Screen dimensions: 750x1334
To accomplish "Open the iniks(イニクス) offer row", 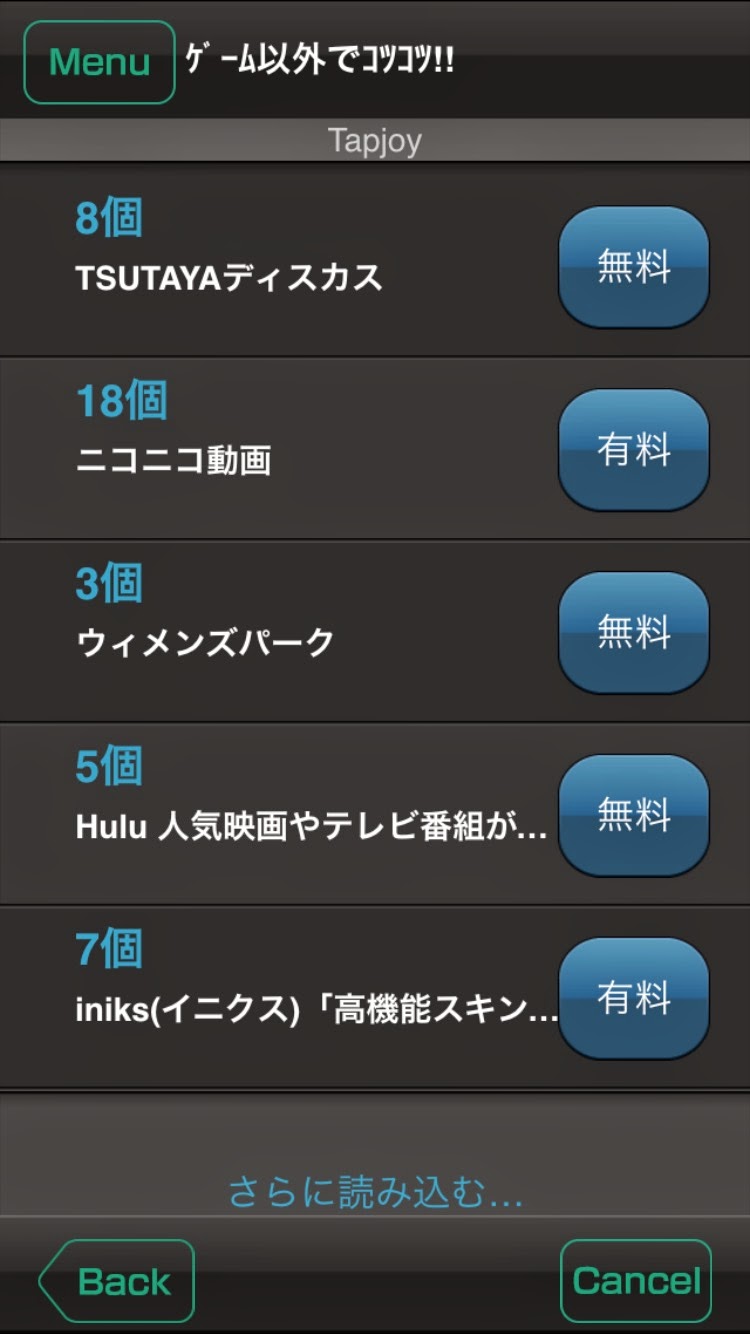I will 375,998.
